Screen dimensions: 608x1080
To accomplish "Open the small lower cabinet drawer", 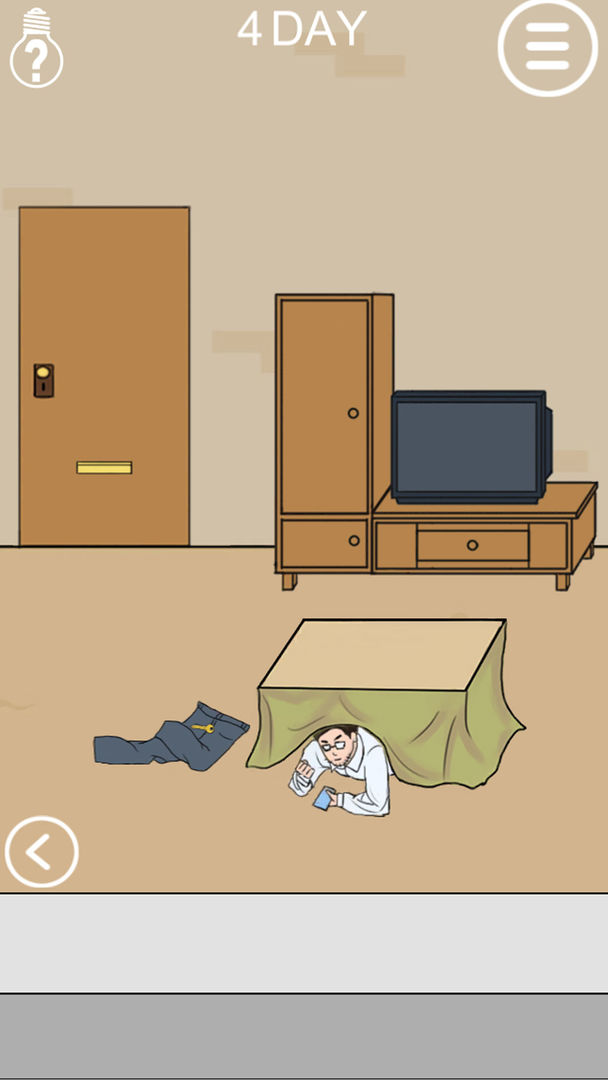I will pyautogui.click(x=325, y=541).
